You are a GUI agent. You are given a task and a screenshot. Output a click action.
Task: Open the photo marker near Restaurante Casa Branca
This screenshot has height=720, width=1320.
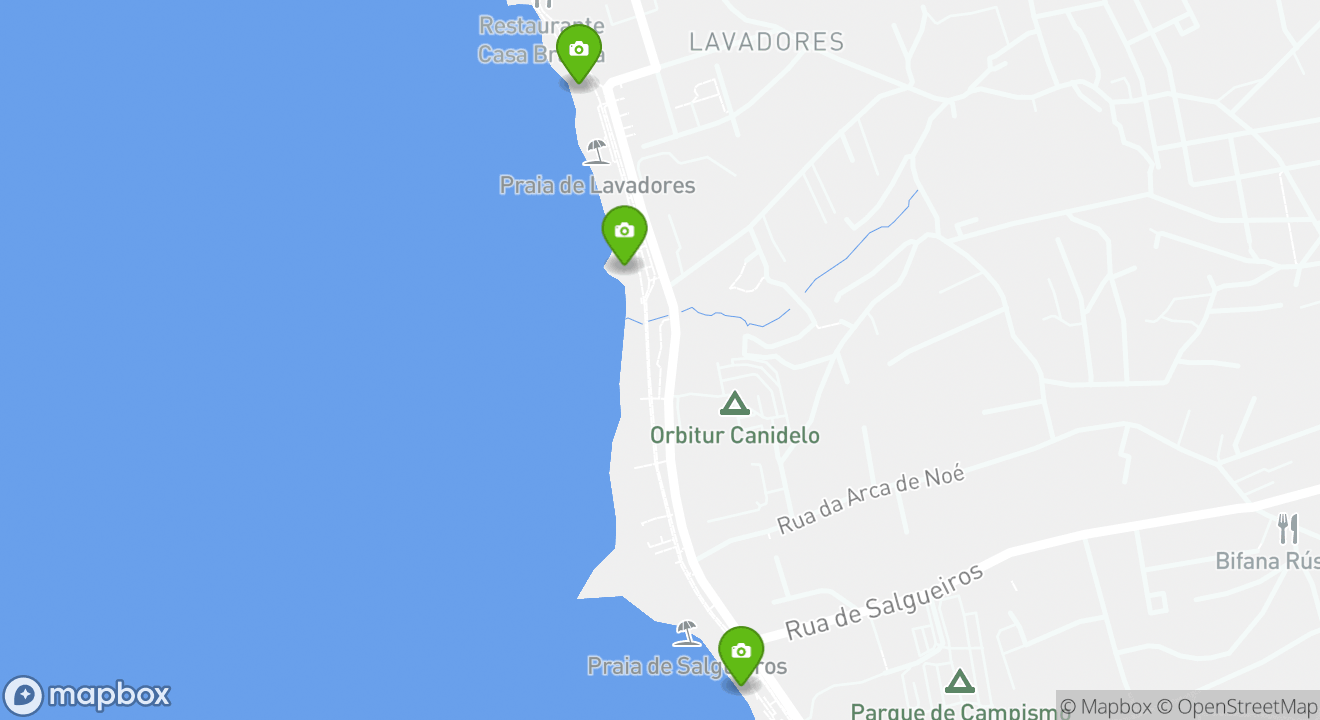pyautogui.click(x=578, y=50)
